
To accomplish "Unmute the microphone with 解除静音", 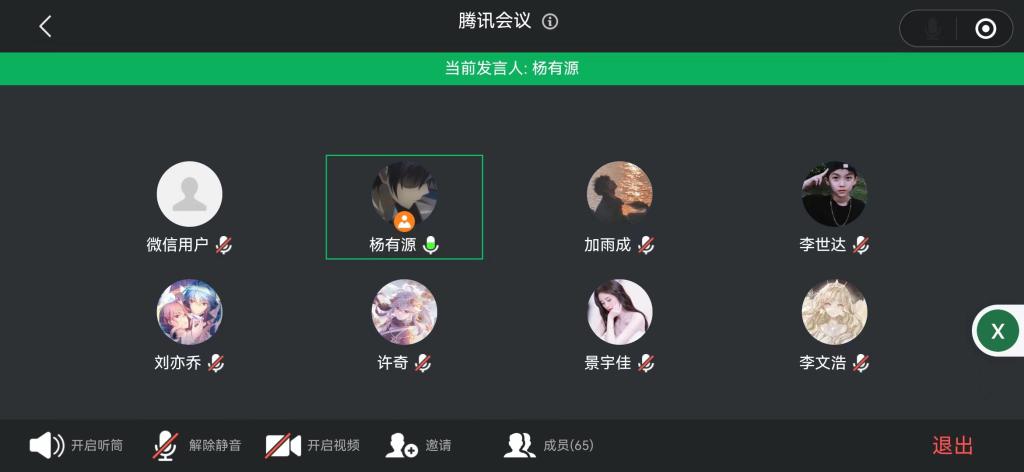I will [x=197, y=445].
